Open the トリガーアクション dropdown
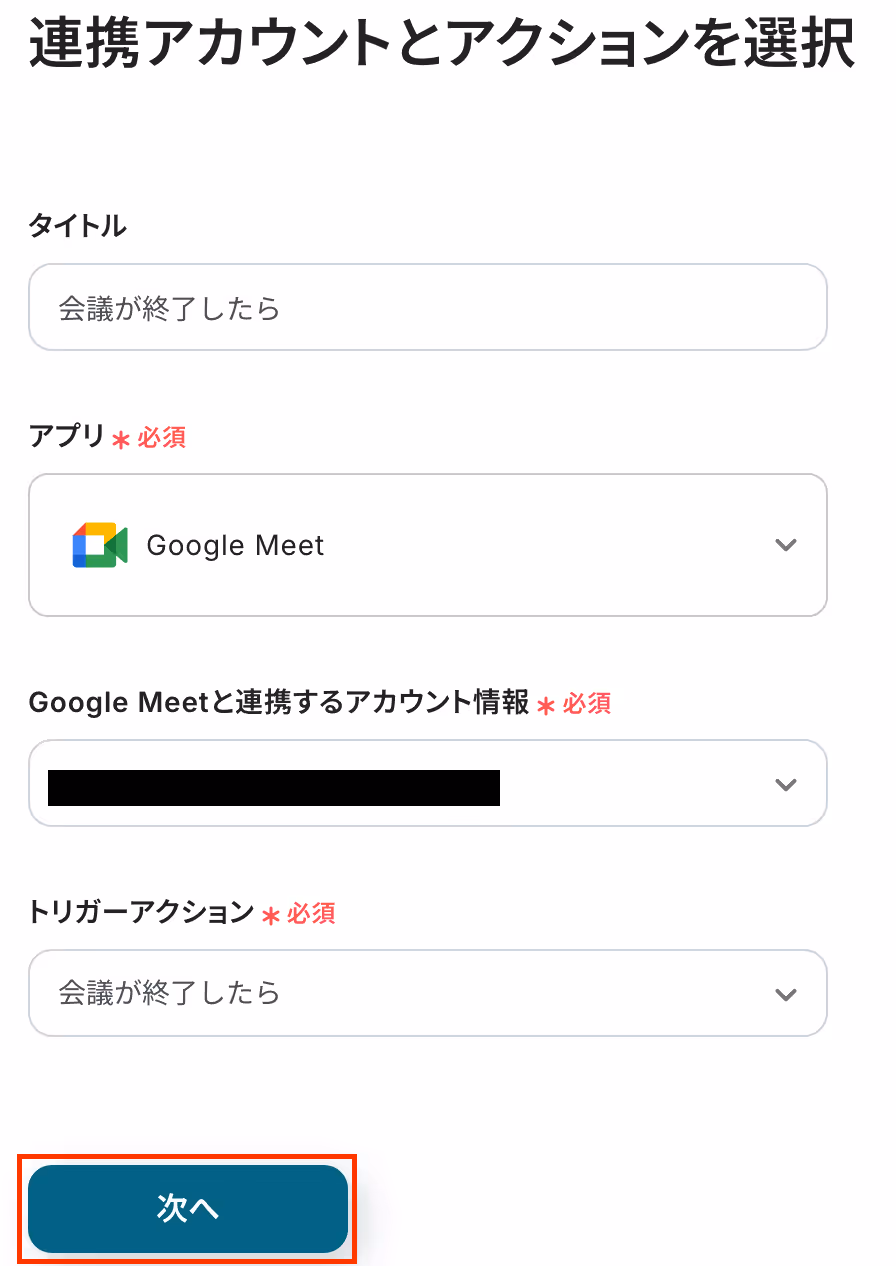 (427, 993)
